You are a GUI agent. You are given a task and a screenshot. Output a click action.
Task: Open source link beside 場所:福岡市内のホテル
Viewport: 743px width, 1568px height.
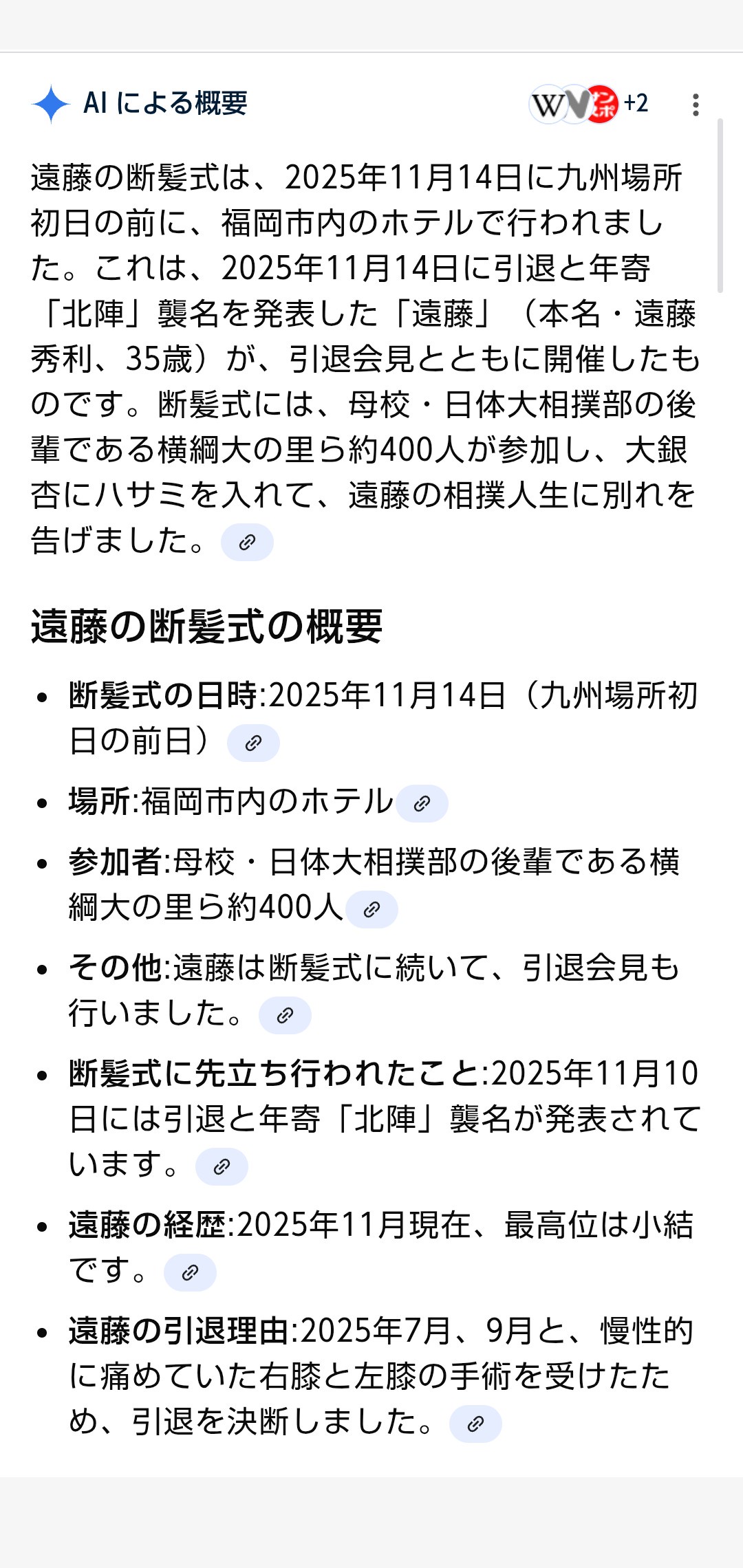point(422,803)
